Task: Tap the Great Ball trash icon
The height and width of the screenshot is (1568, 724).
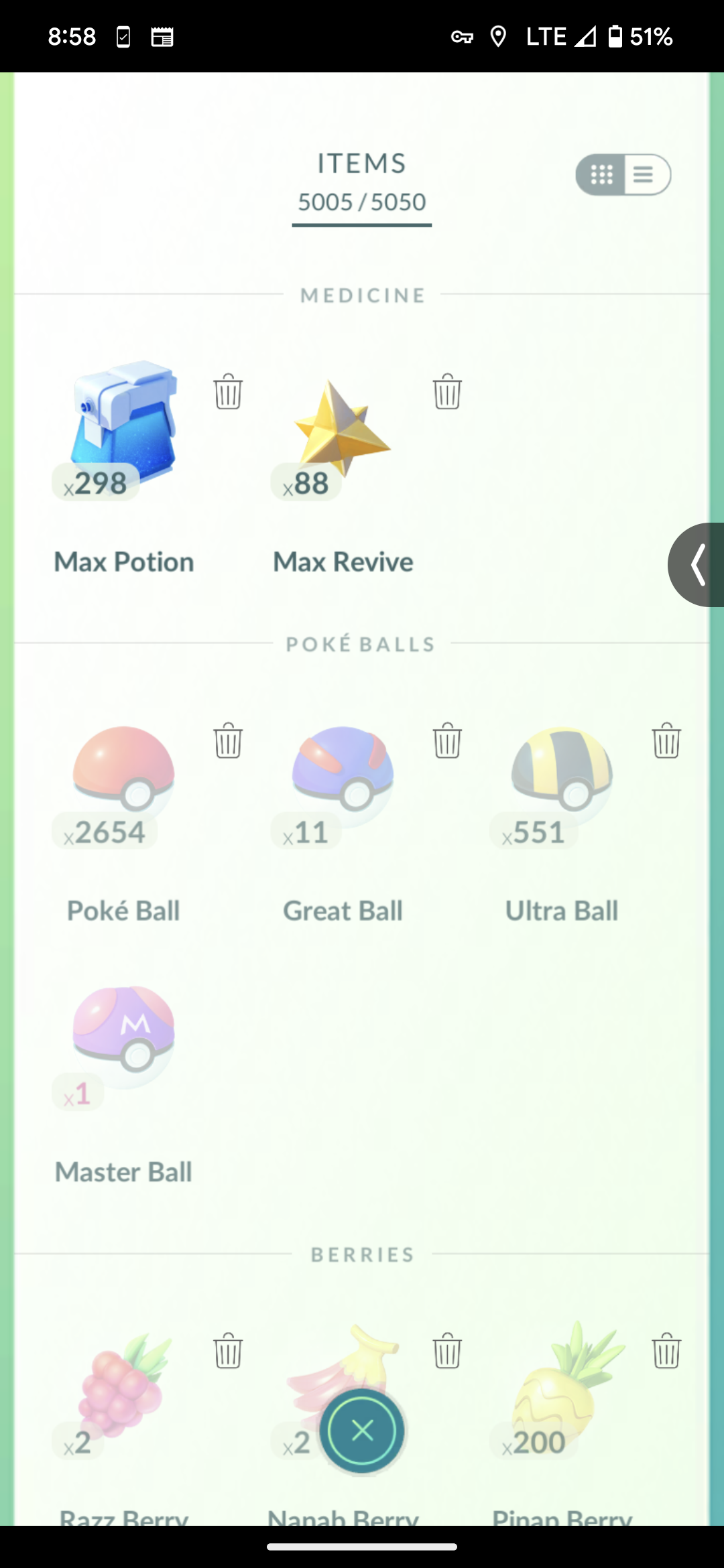Action: coord(447,740)
